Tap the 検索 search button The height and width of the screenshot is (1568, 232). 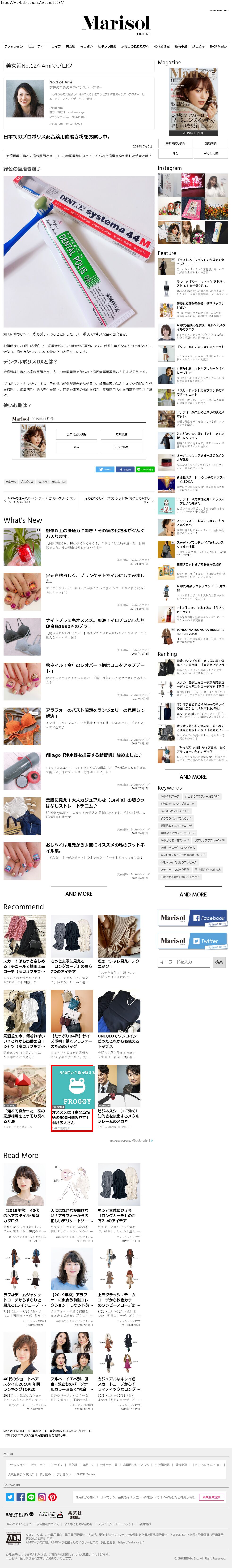[219, 962]
